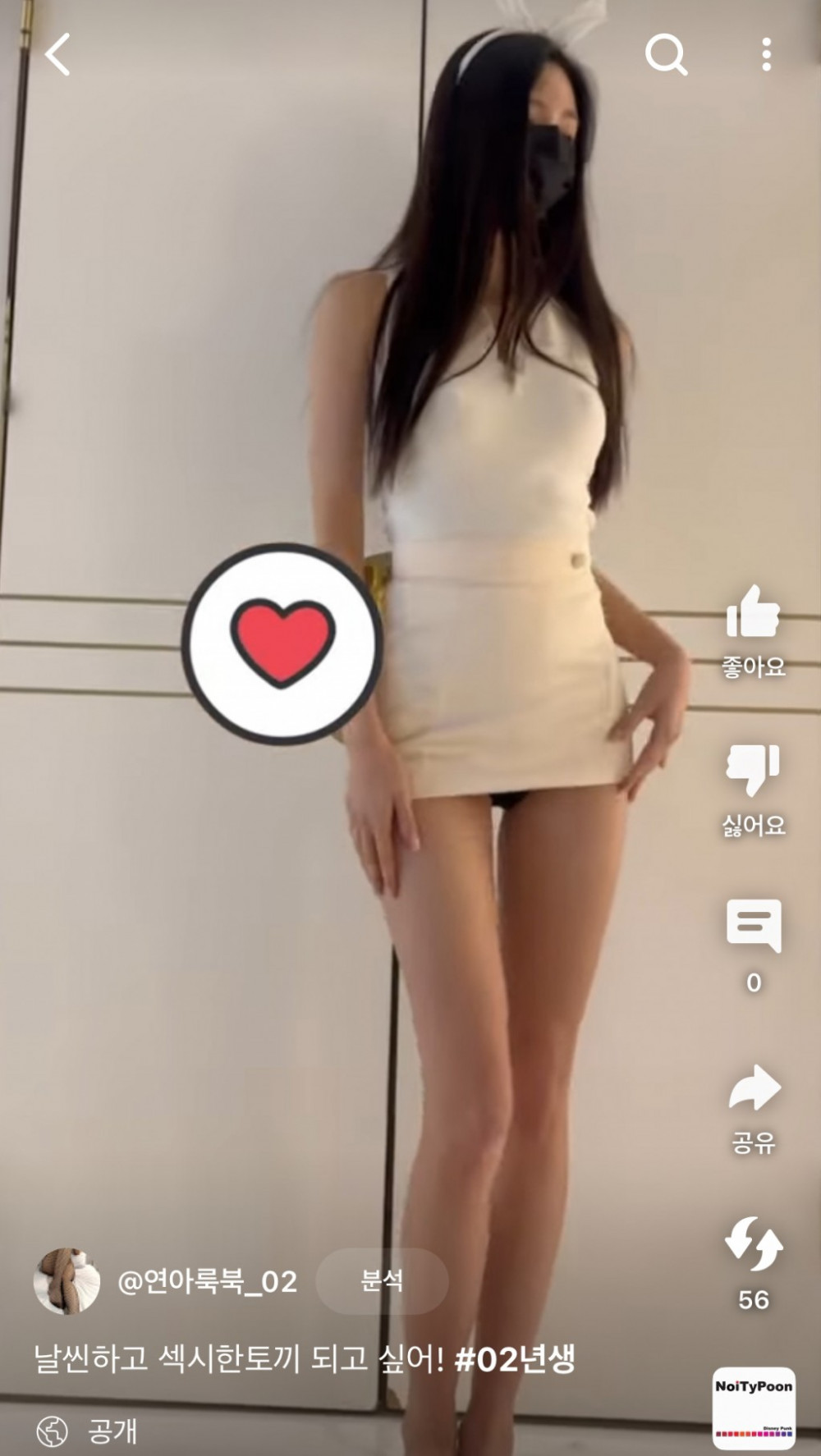Tap the #02년생 hashtag
The height and width of the screenshot is (1456, 821).
[515, 1359]
